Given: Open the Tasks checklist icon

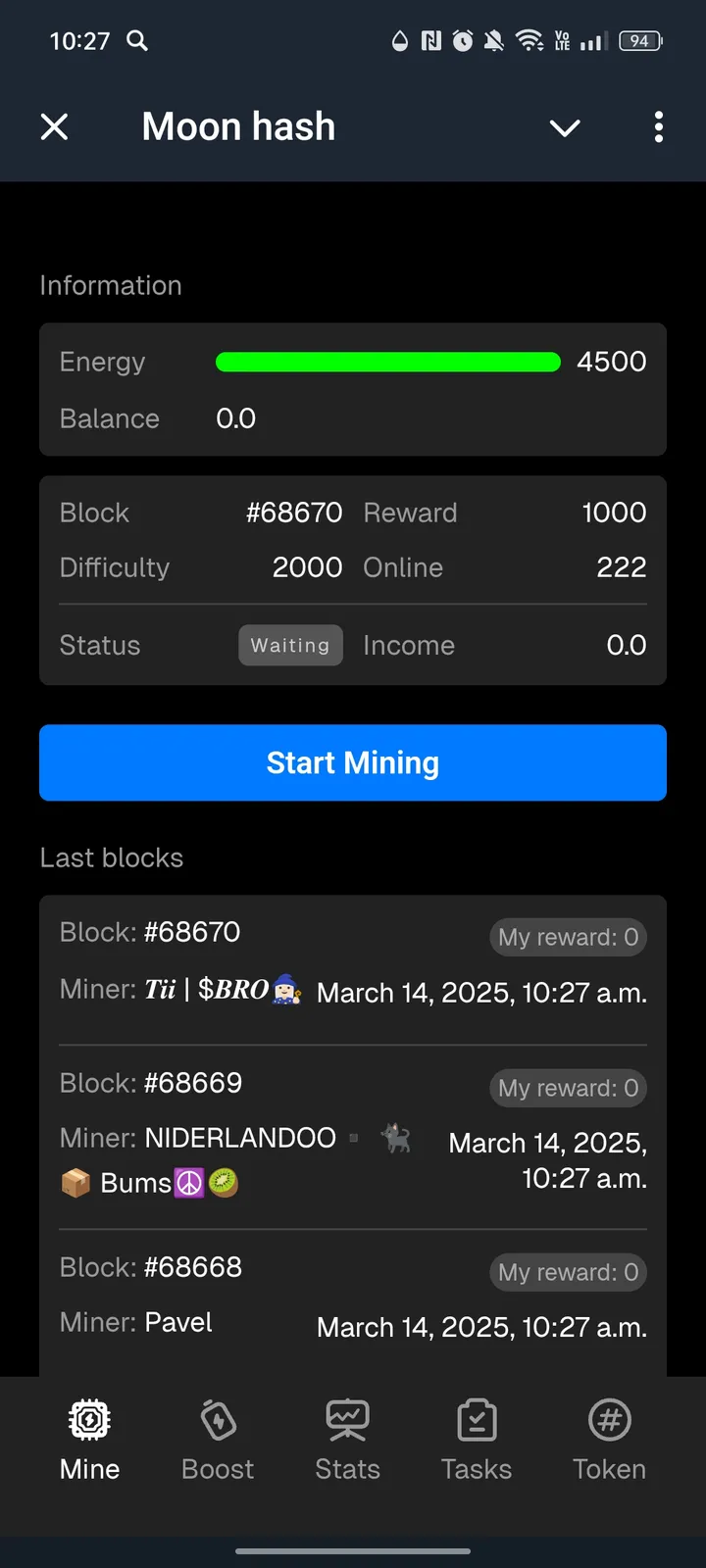Looking at the screenshot, I should (477, 1418).
